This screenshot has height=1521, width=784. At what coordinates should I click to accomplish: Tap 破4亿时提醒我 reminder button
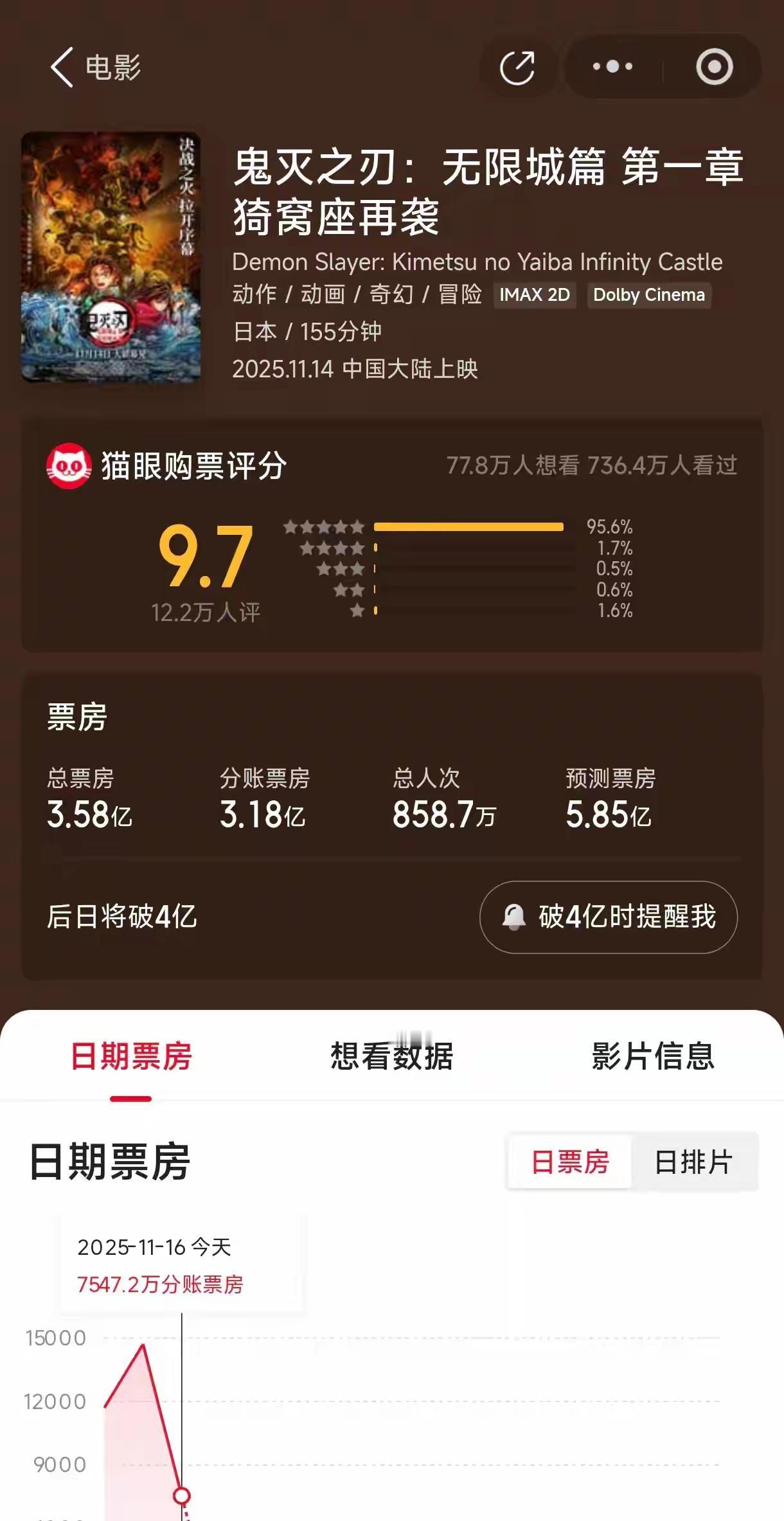pyautogui.click(x=609, y=917)
